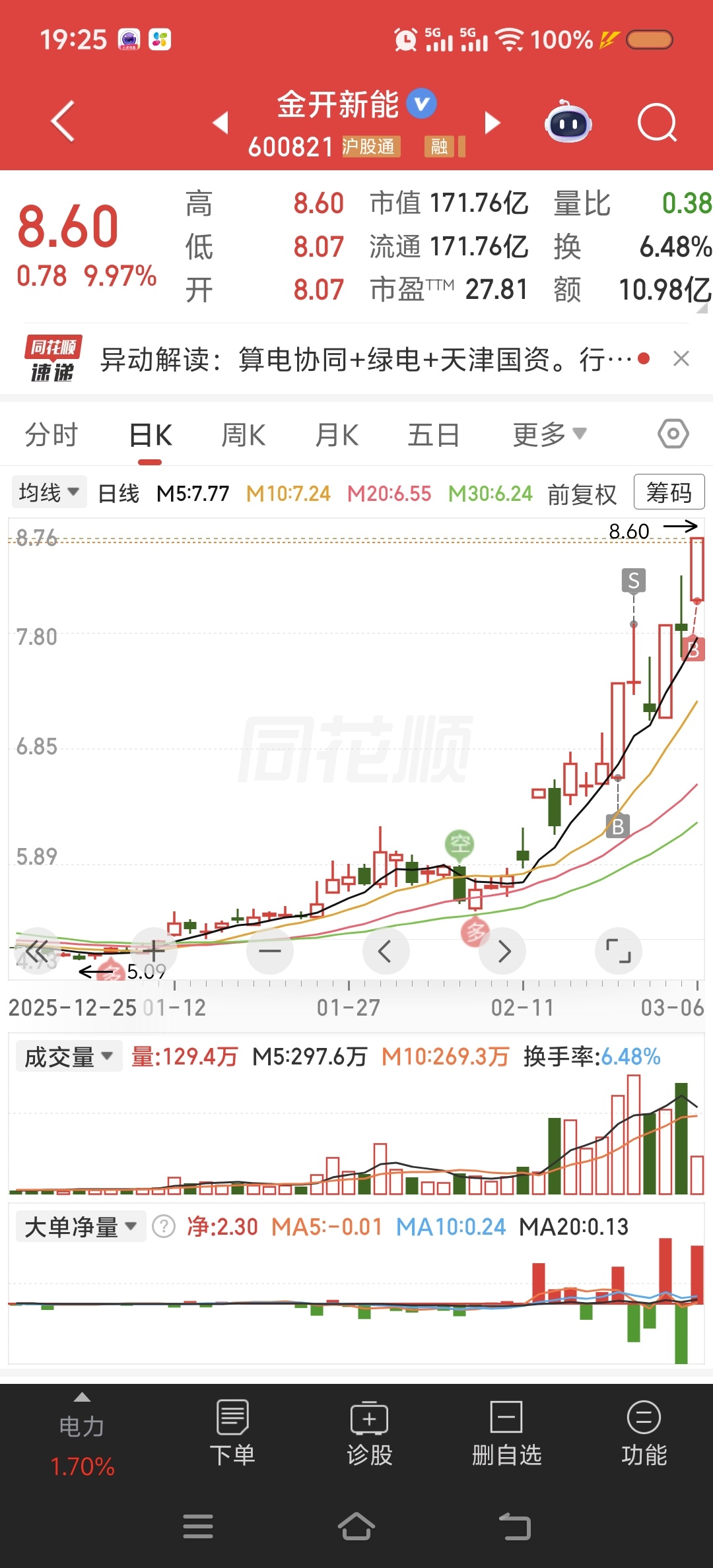Open chart settings hexagon icon
This screenshot has width=713, height=1568.
pyautogui.click(x=673, y=434)
